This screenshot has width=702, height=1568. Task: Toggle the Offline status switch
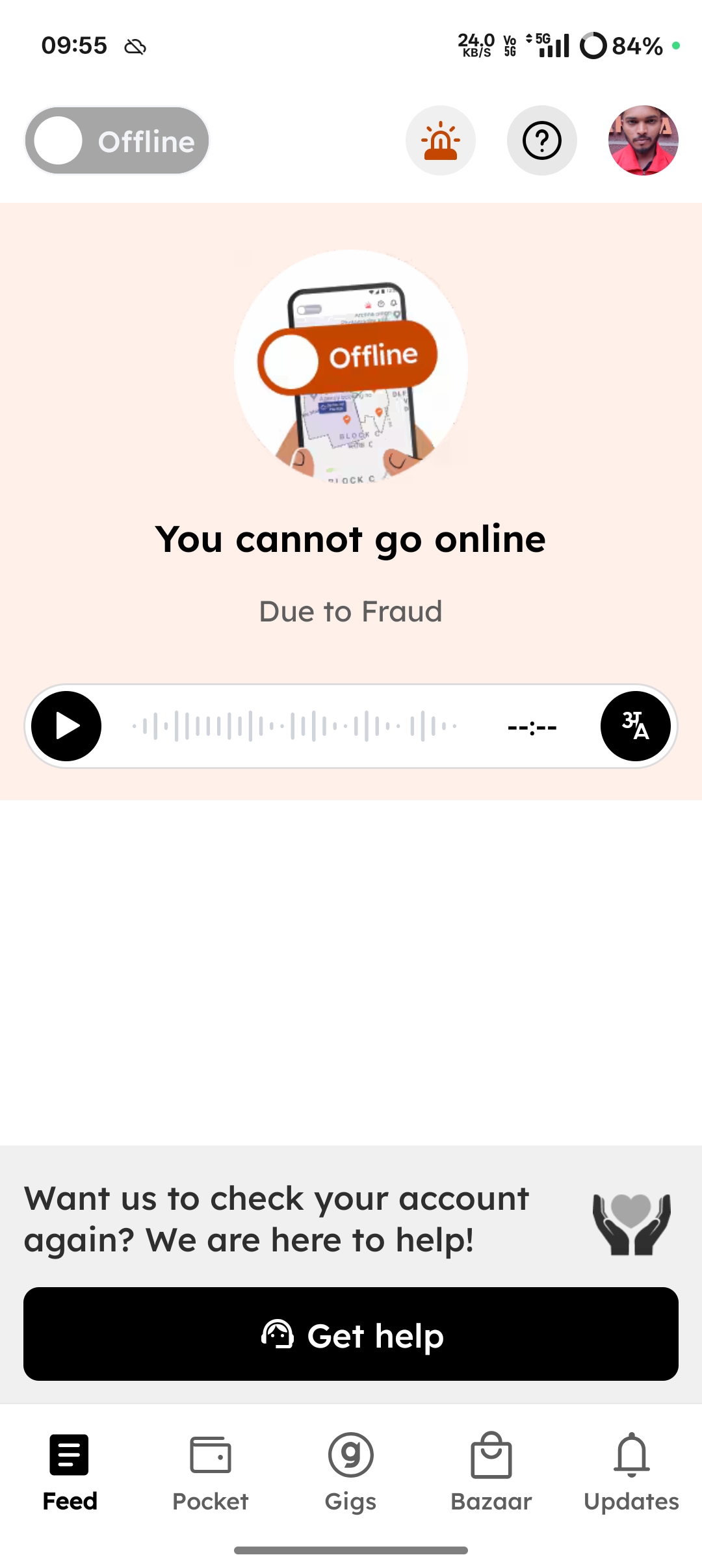tap(117, 141)
